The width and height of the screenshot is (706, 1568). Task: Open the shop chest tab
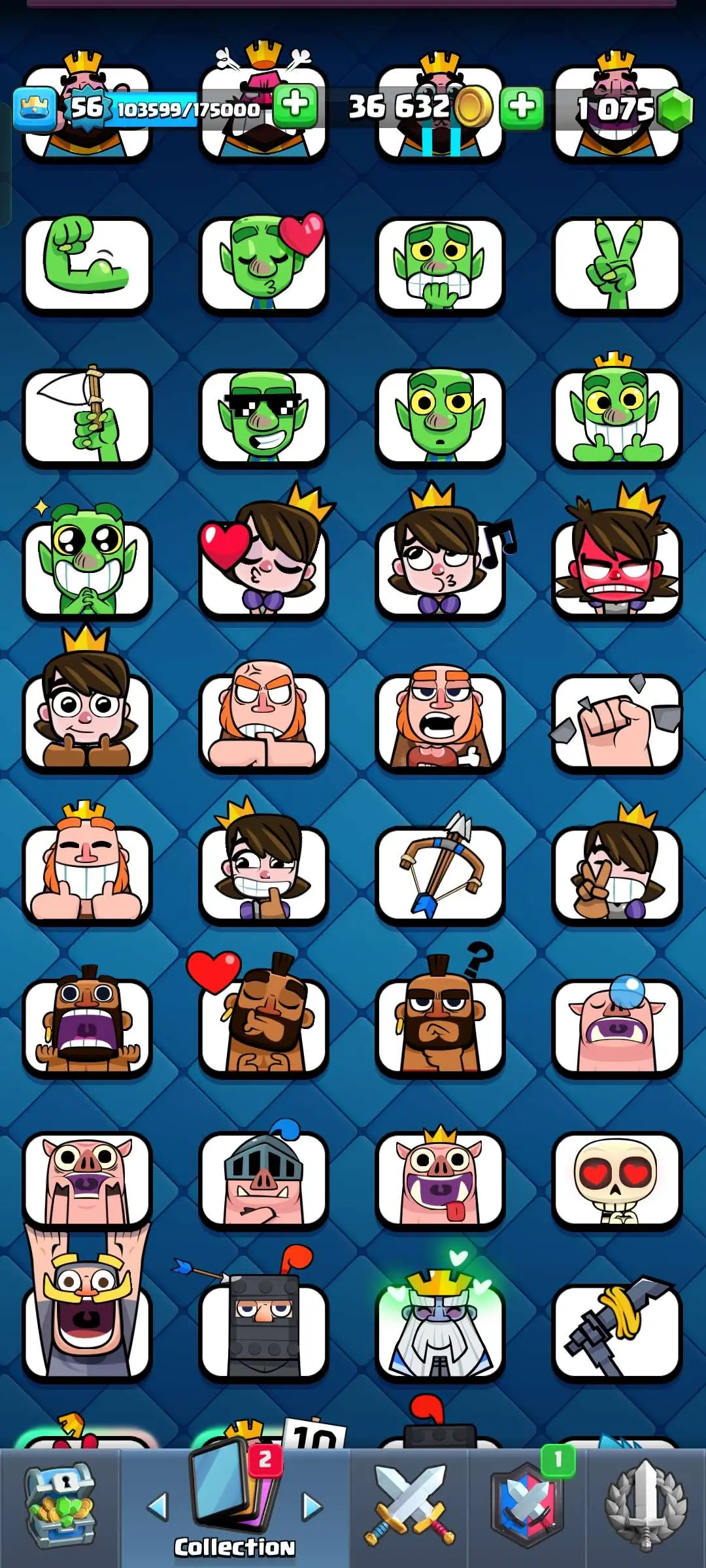click(x=60, y=1507)
